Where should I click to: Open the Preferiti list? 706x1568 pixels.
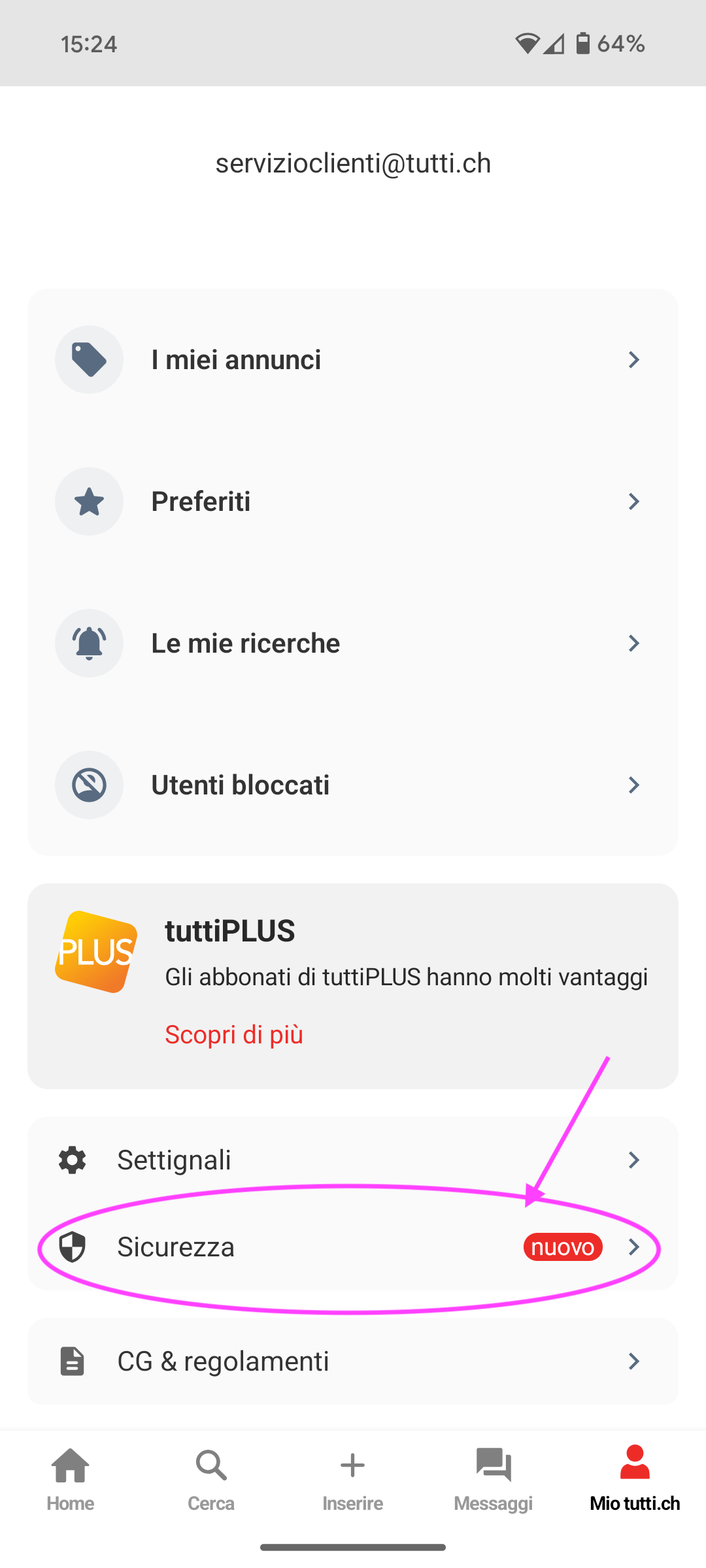click(353, 502)
